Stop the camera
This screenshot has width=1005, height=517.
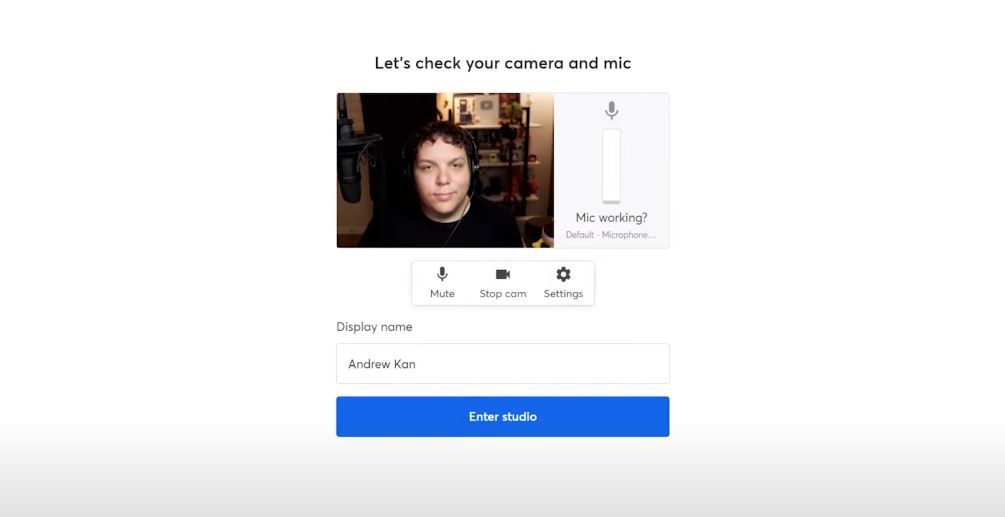coord(502,282)
